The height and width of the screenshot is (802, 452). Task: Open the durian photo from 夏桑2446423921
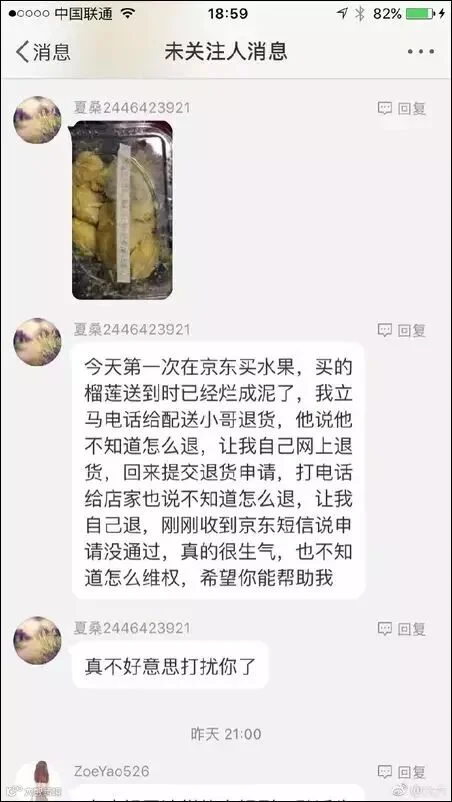122,210
